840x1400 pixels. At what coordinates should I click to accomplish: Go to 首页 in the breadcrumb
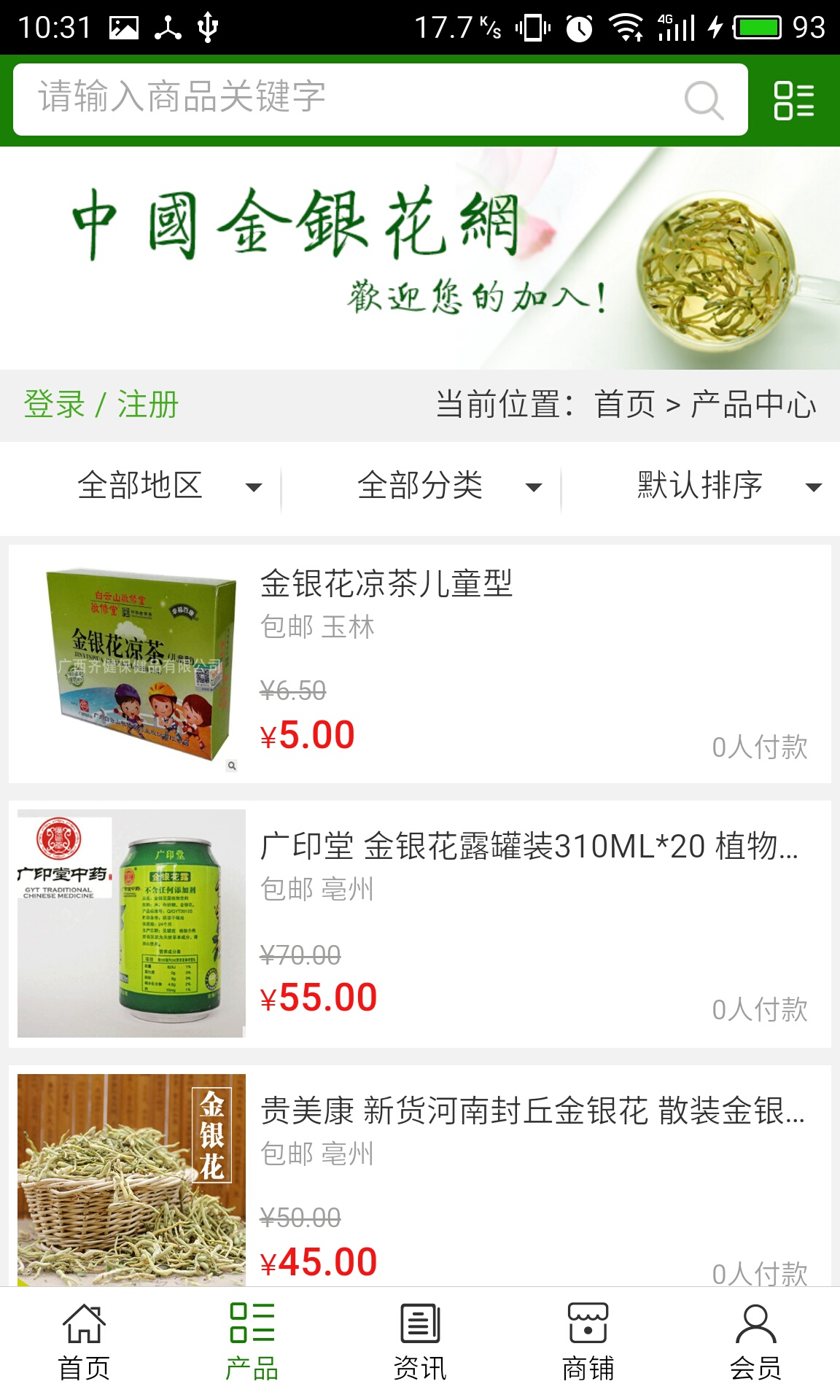[x=625, y=405]
